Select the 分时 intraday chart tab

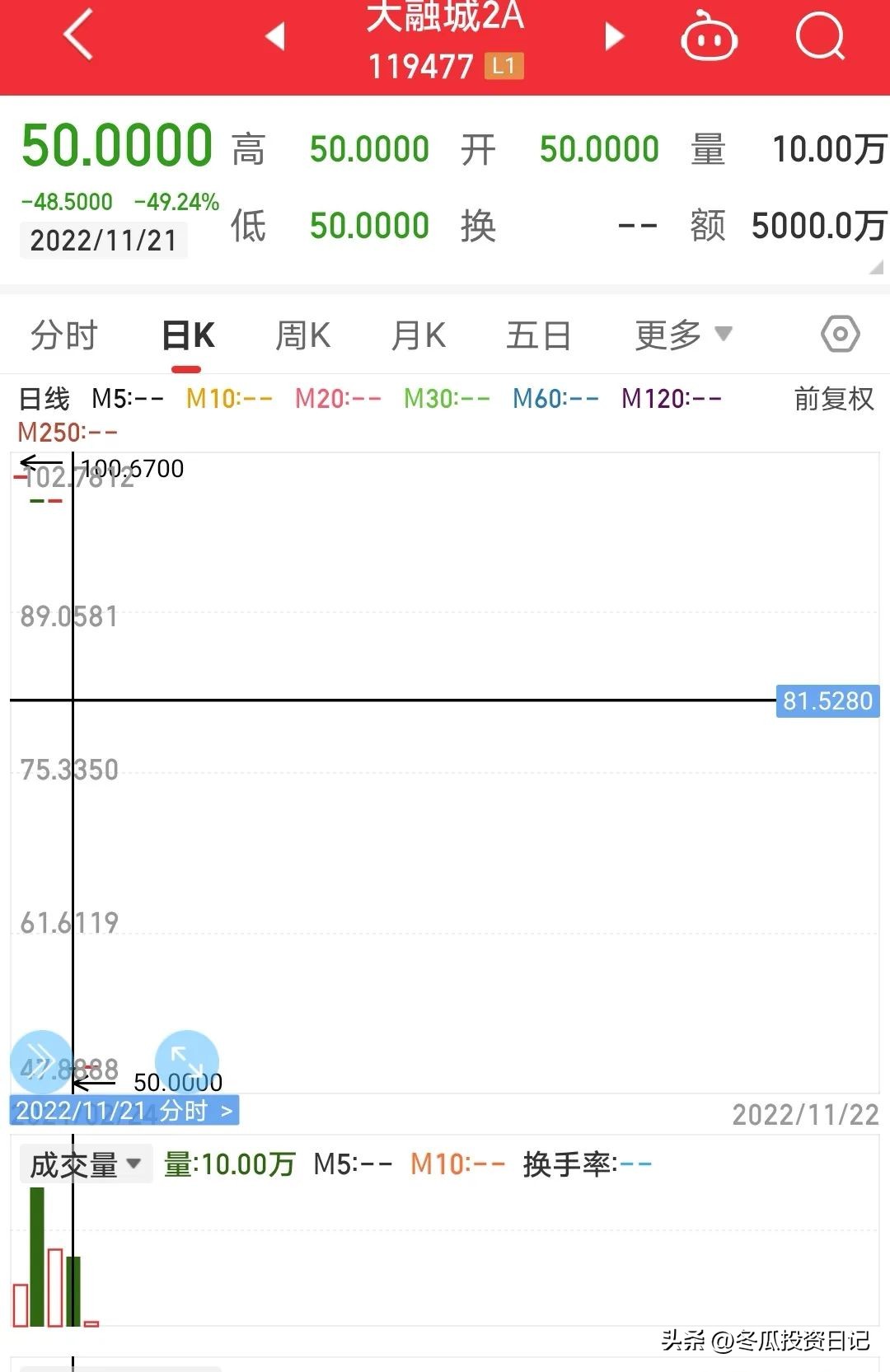pyautogui.click(x=62, y=334)
